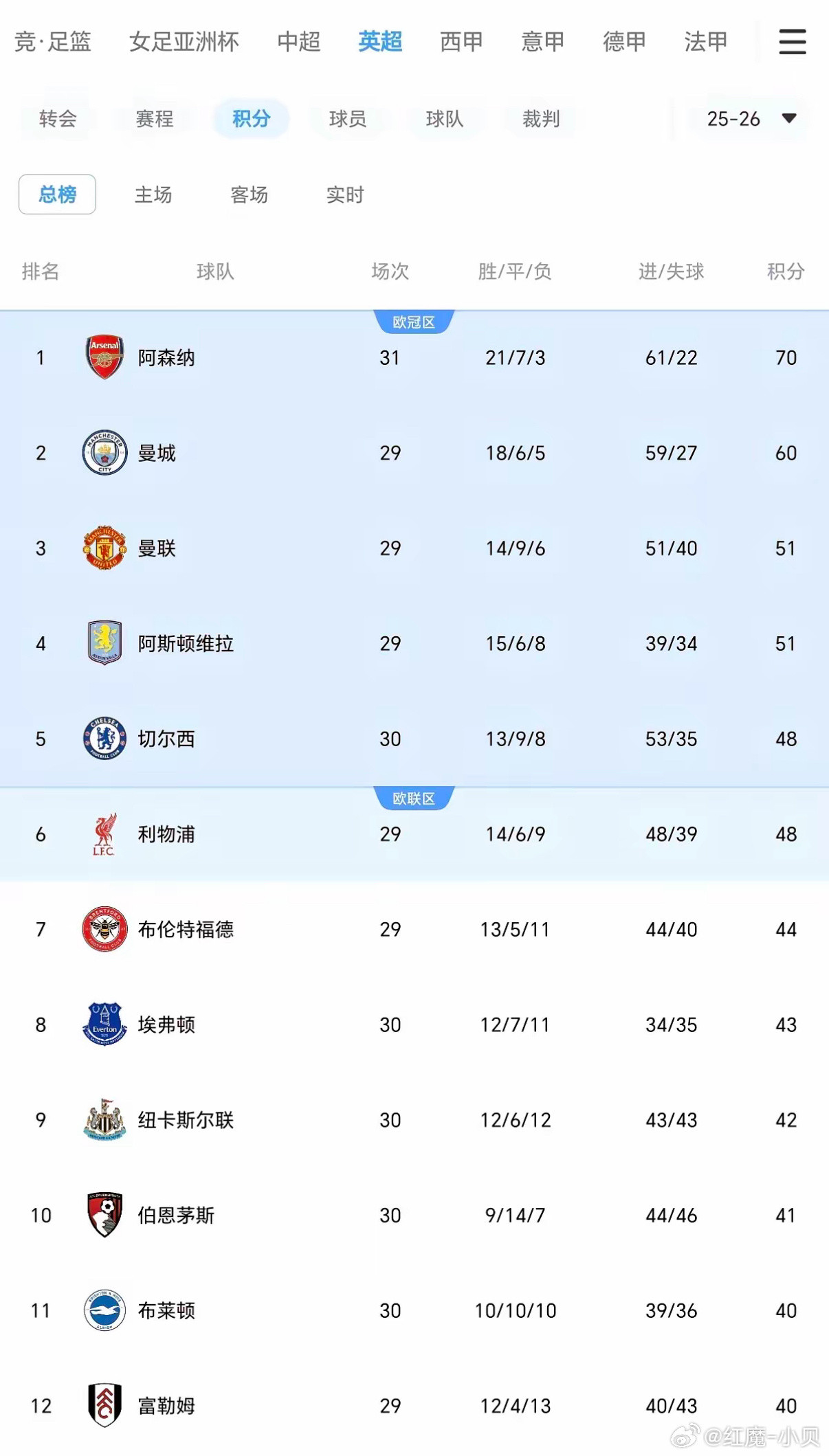Switch to 主场 home standings view
Screen dimensions: 829x1456
tap(153, 195)
